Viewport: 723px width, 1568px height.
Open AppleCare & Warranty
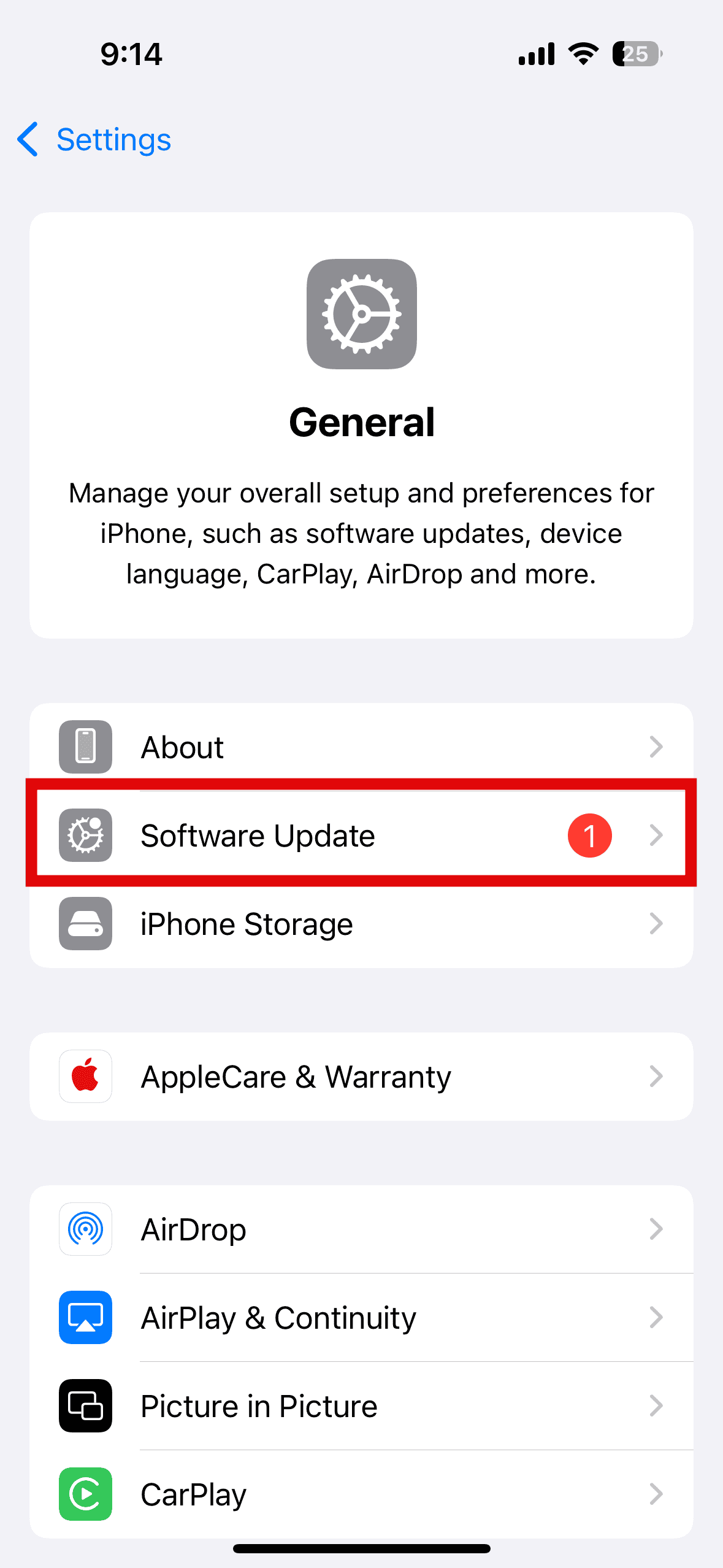361,1077
